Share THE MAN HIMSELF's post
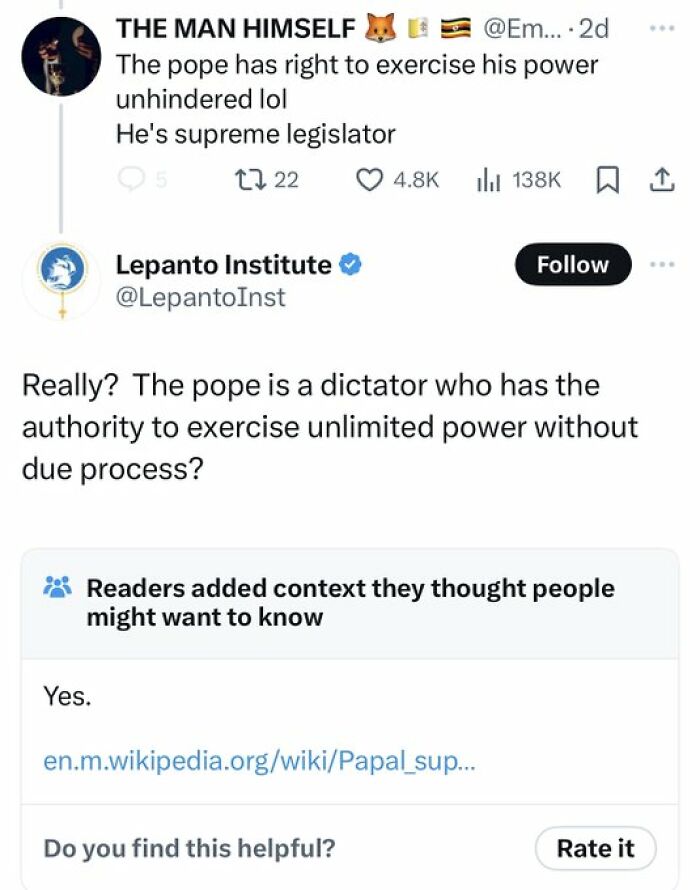This screenshot has width=700, height=890. coord(661,179)
